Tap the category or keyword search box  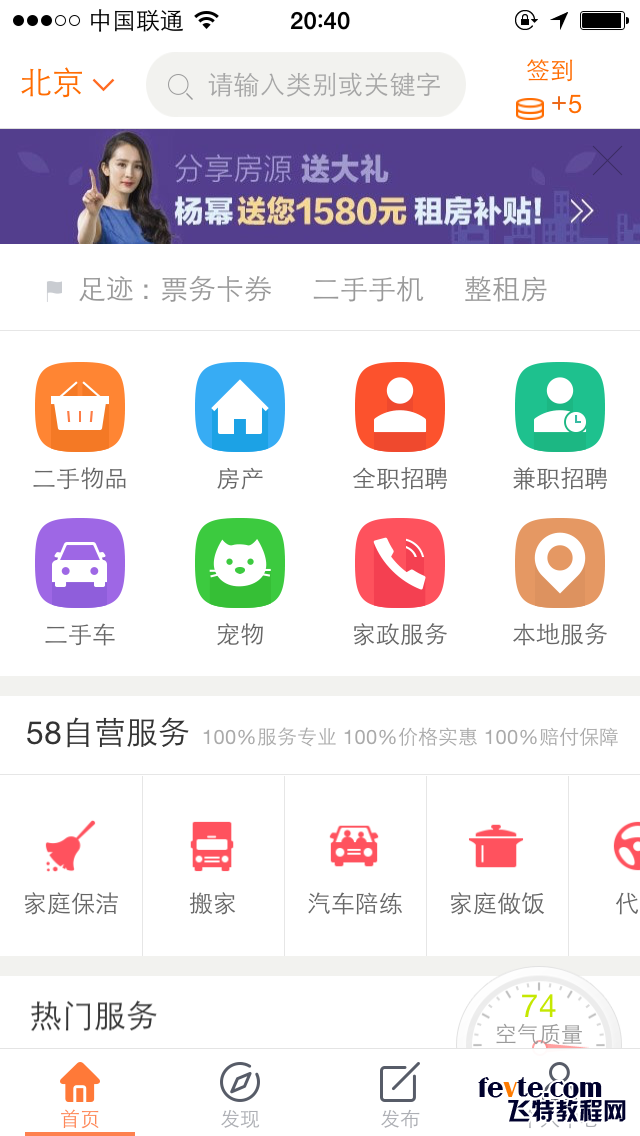tap(306, 85)
